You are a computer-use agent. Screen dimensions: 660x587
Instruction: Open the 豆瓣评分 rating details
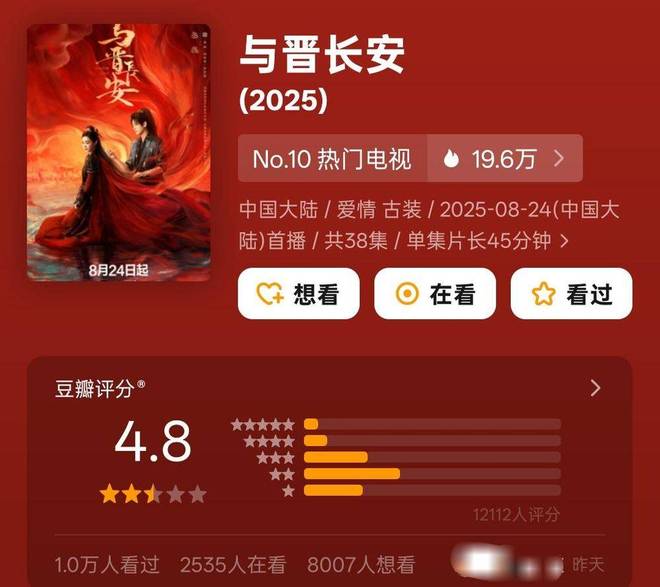coord(595,387)
